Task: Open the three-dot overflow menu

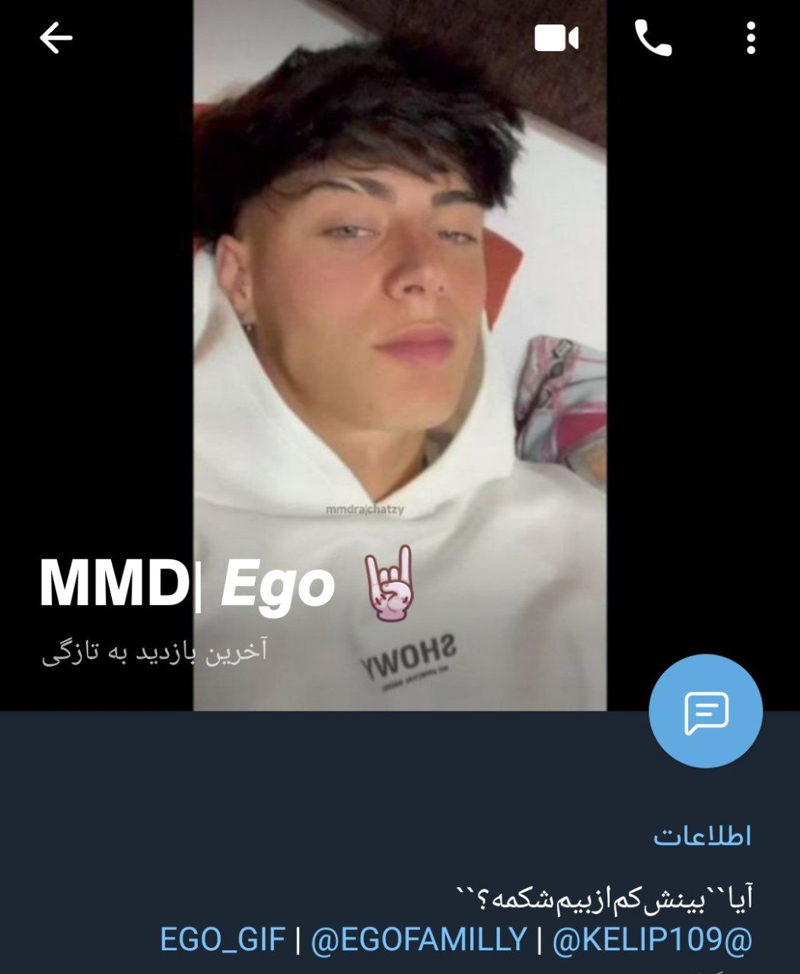Action: coord(750,39)
